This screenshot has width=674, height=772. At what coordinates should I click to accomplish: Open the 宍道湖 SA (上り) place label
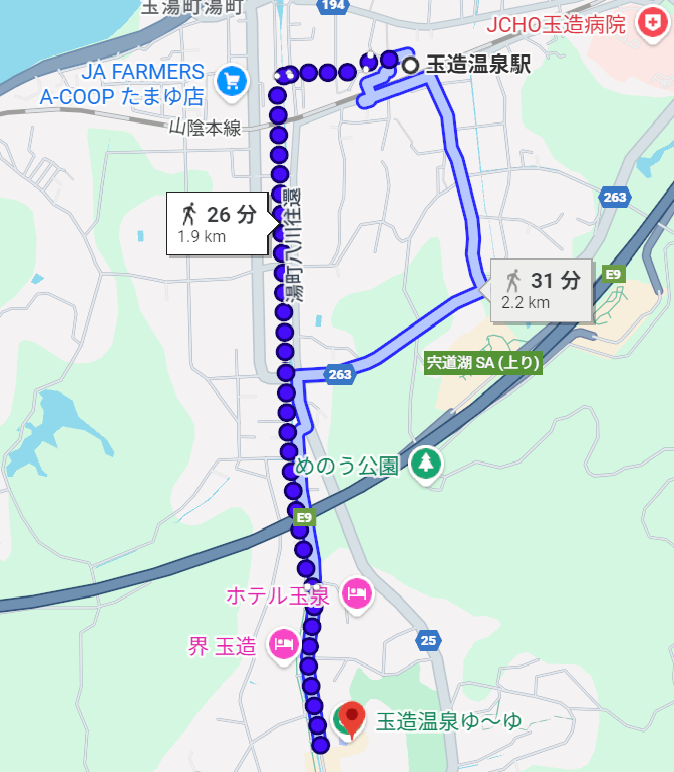pos(483,363)
